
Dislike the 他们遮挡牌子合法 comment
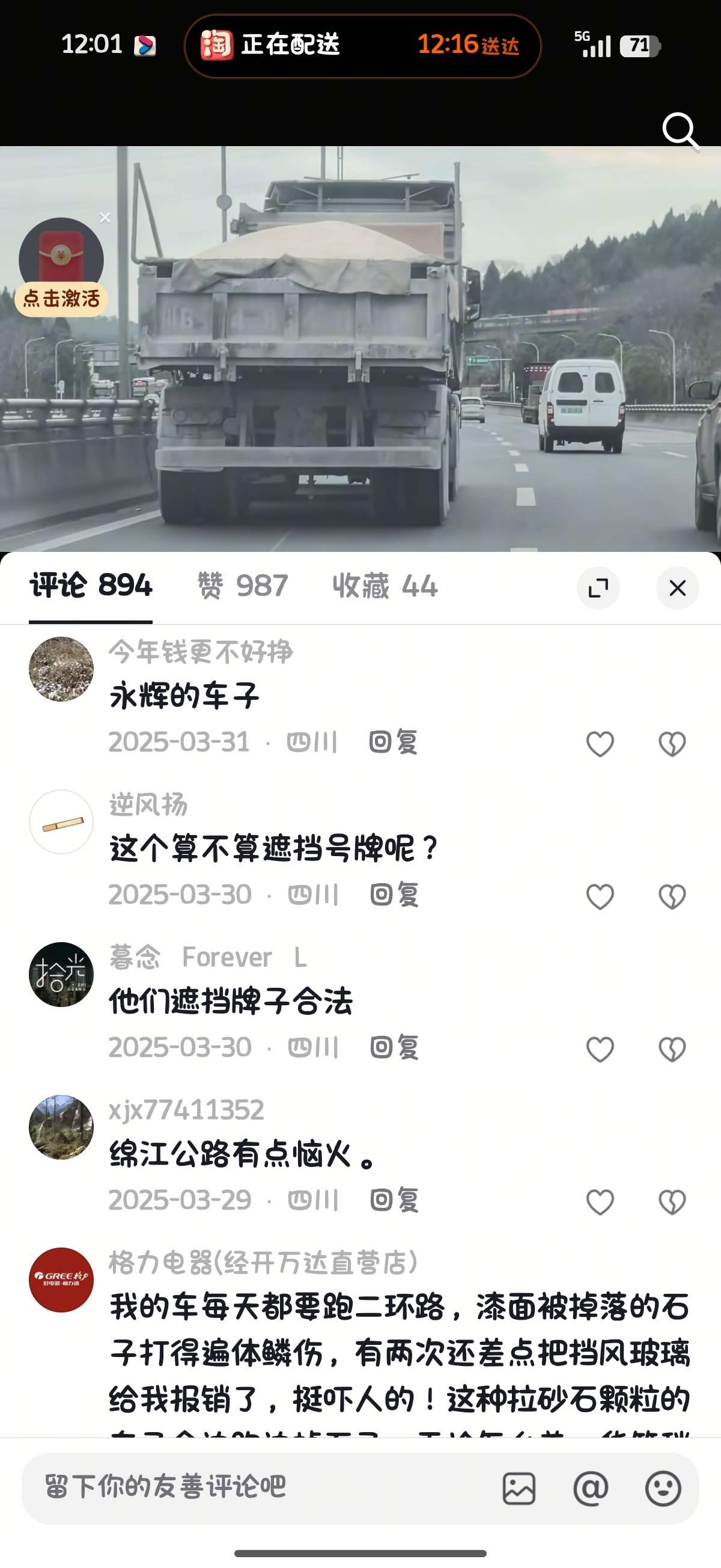(x=672, y=1049)
